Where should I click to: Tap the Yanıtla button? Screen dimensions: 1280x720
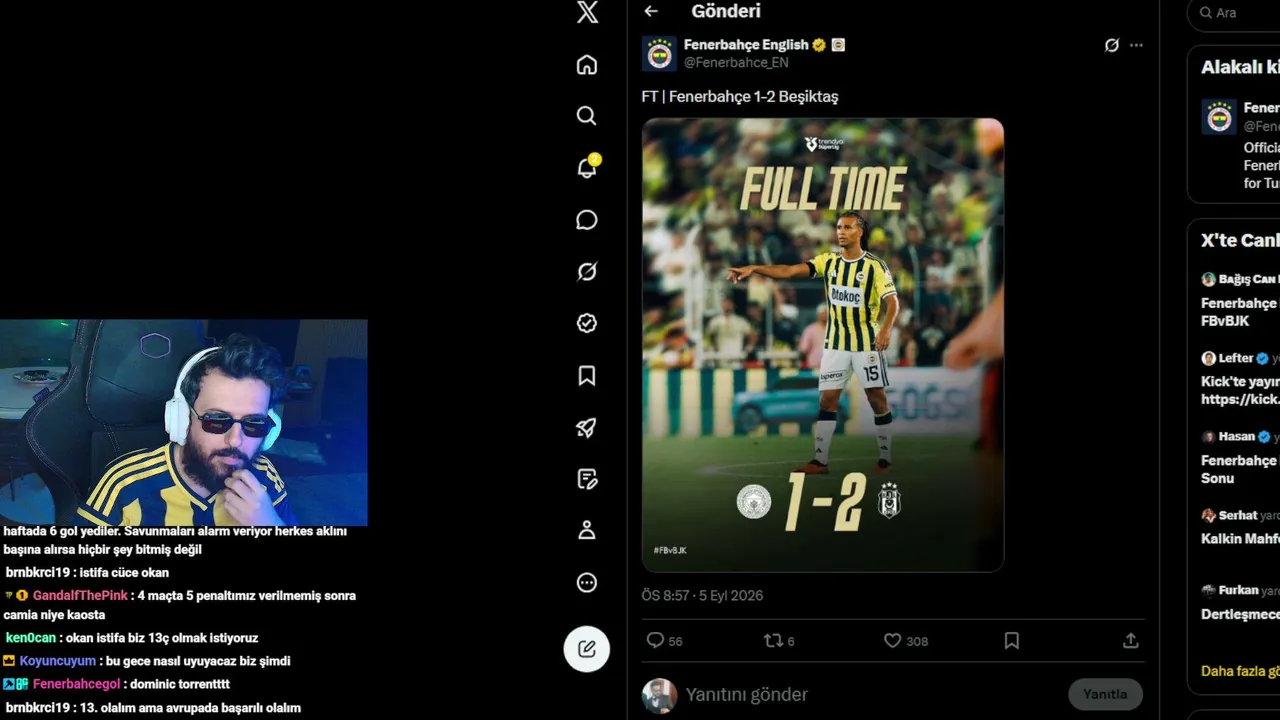click(1105, 694)
